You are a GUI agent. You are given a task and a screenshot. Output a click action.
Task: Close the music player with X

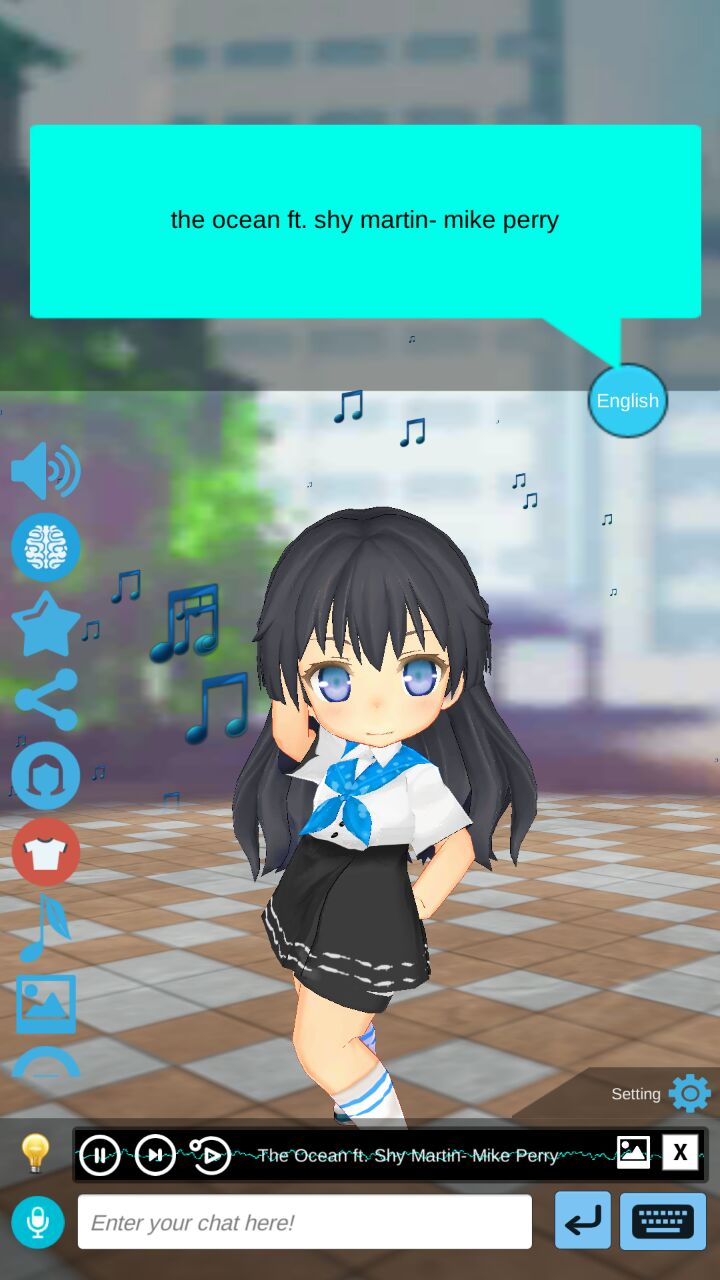[x=680, y=1153]
